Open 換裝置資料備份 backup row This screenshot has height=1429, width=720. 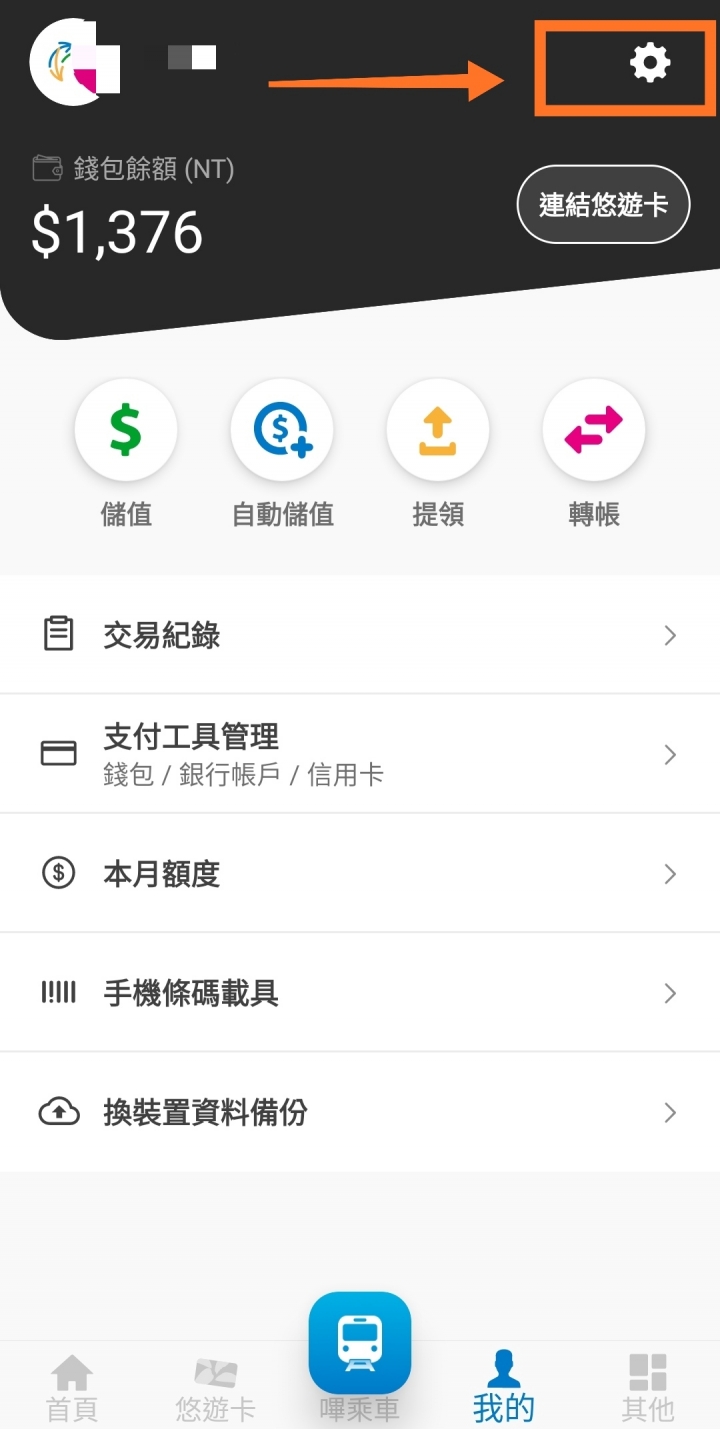(360, 1112)
